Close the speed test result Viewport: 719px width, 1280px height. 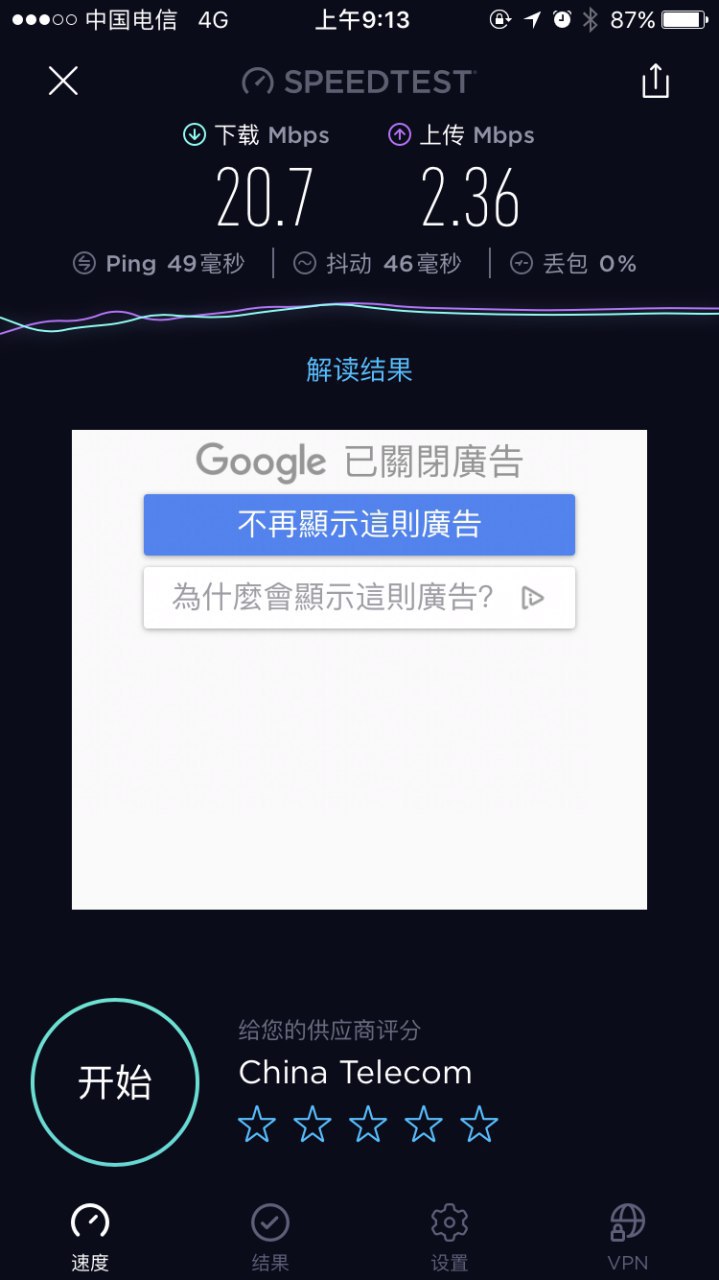coord(63,81)
